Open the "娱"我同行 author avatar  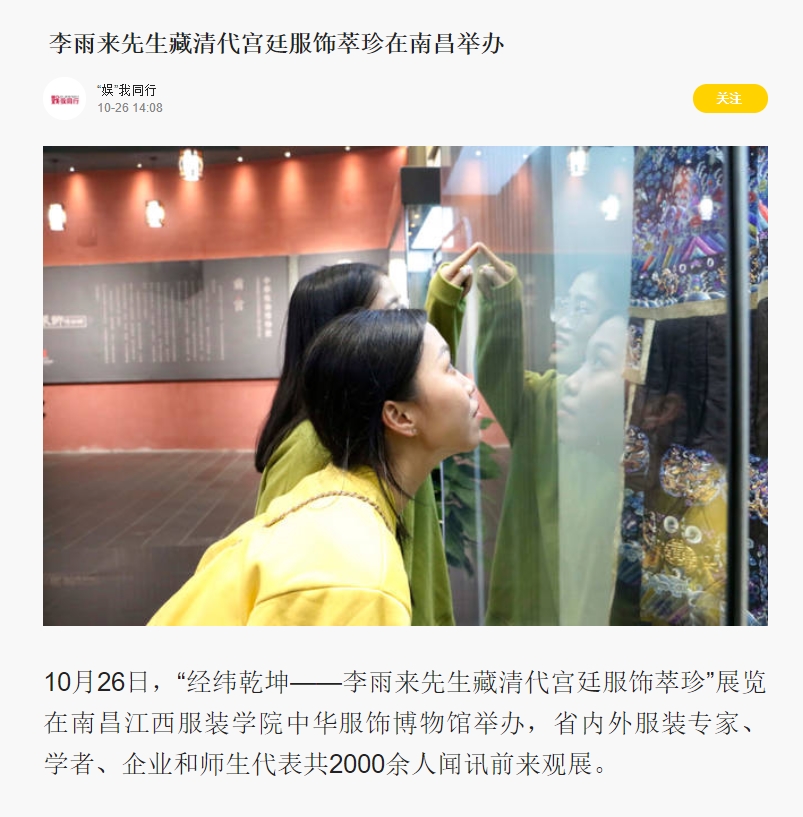(x=64, y=98)
